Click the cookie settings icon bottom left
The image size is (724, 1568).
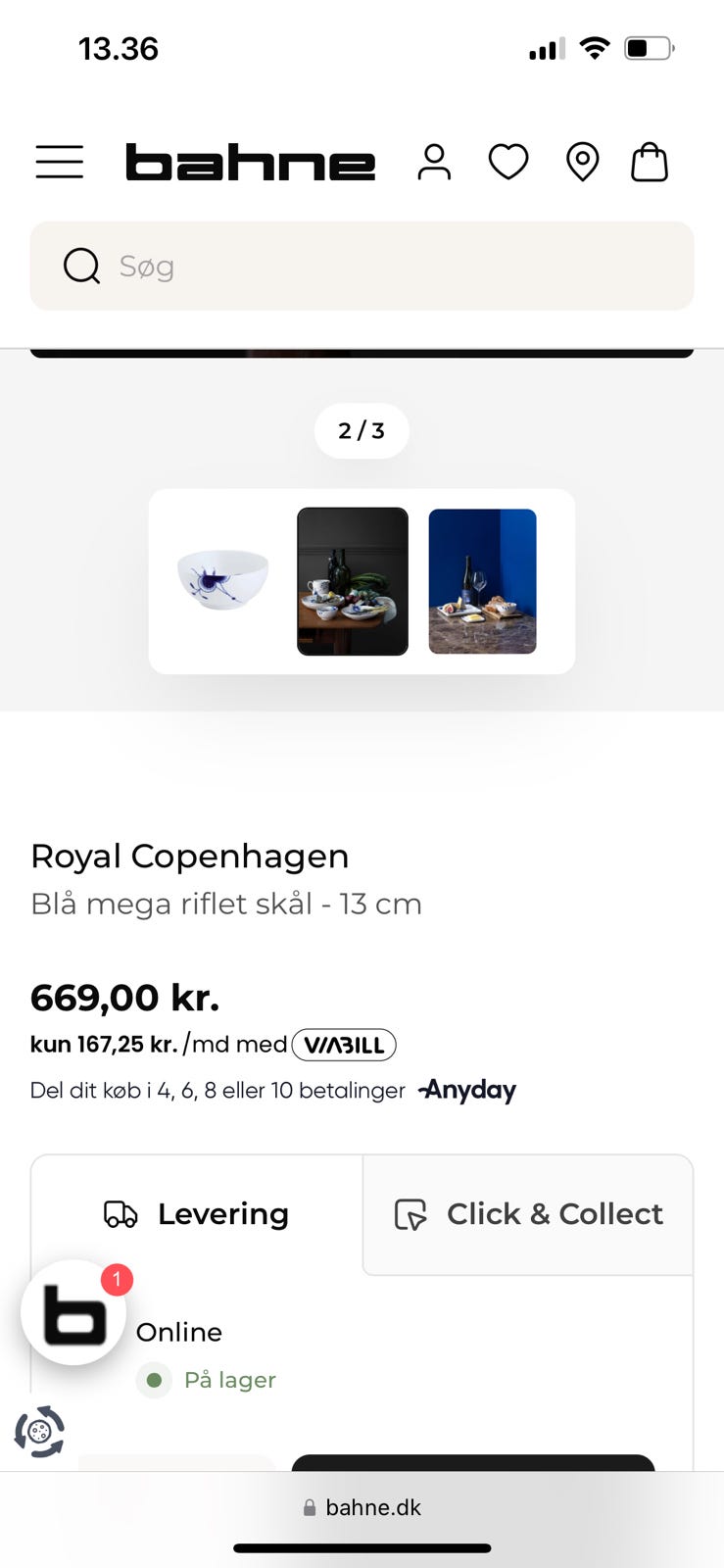(39, 1433)
